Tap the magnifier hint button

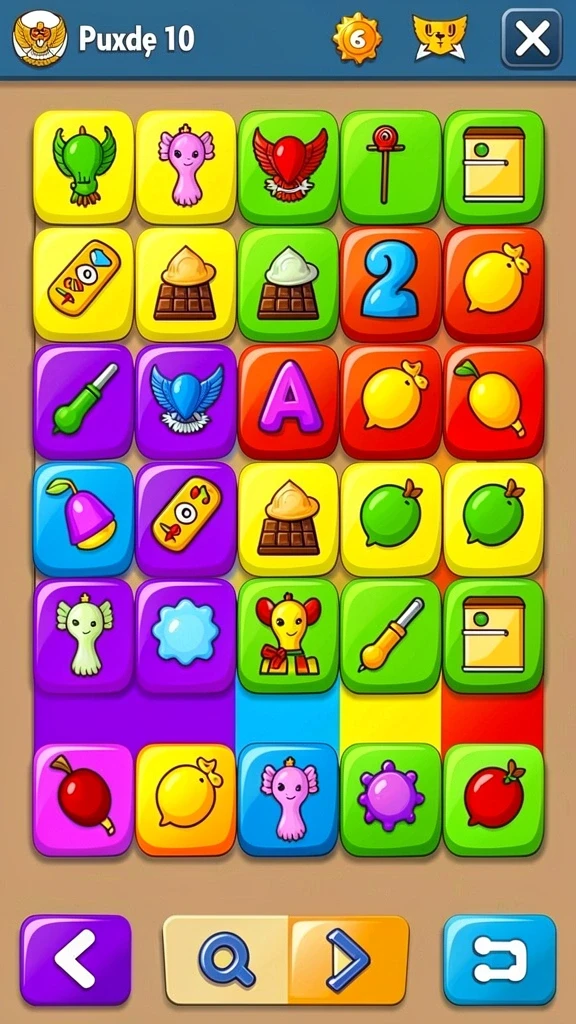[x=226, y=959]
